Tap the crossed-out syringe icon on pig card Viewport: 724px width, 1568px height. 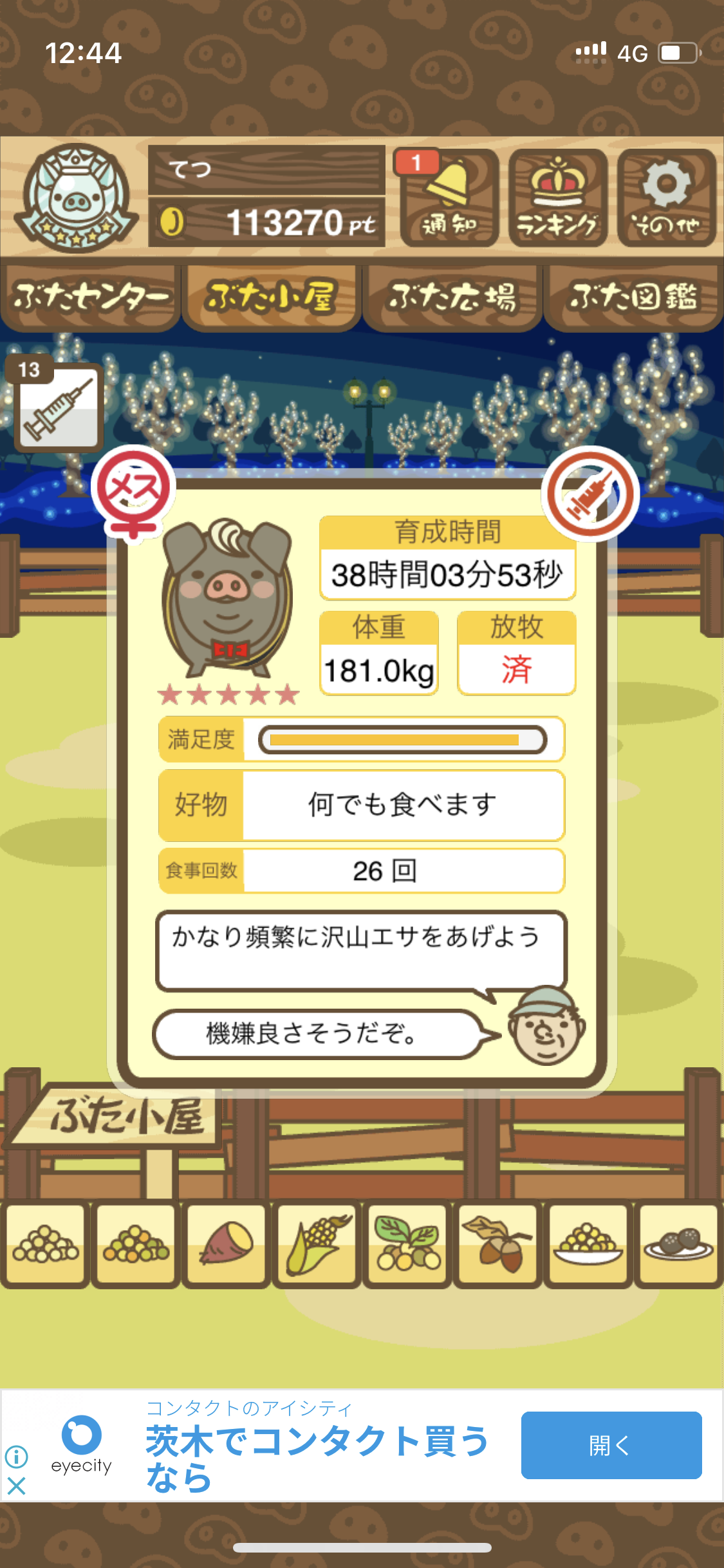(x=589, y=494)
